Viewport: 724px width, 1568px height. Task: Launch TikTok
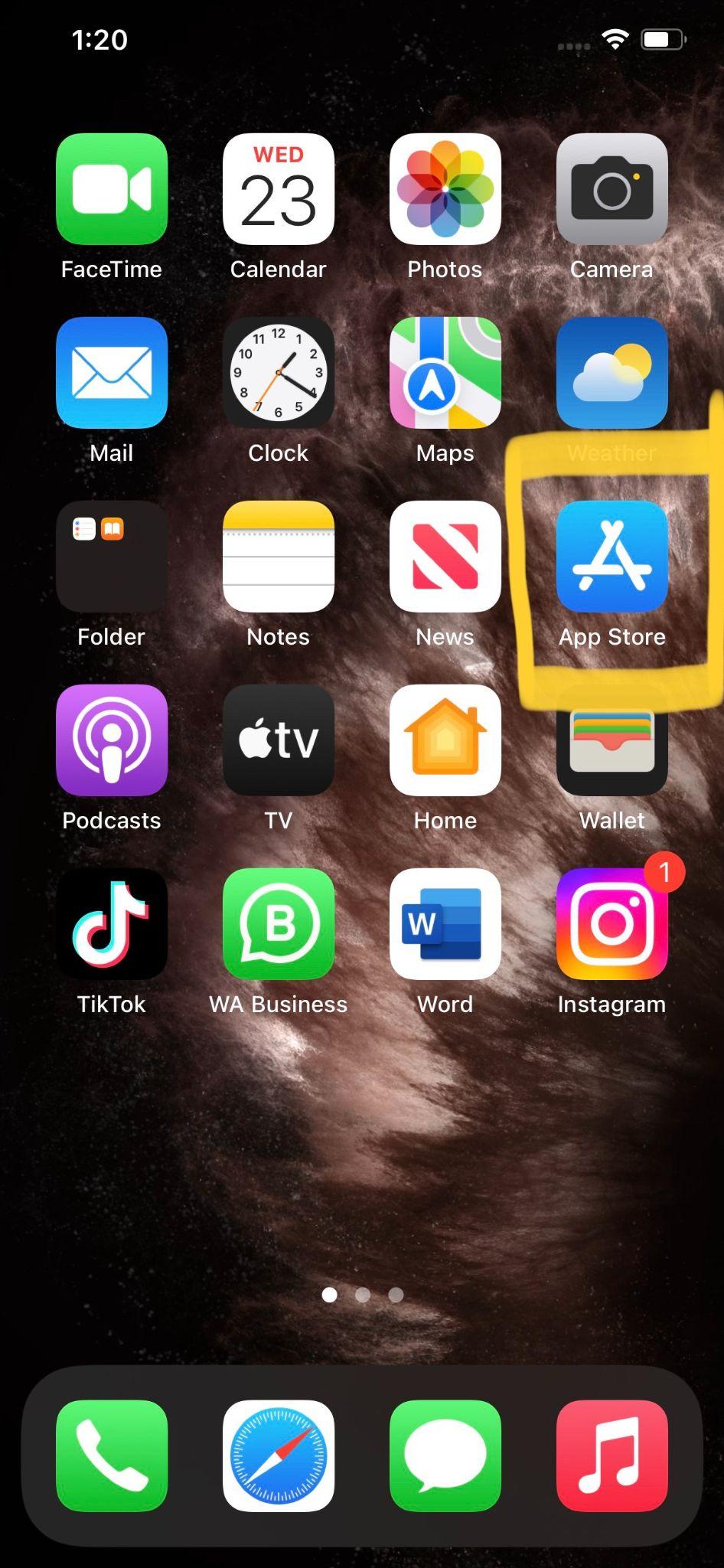tap(111, 925)
